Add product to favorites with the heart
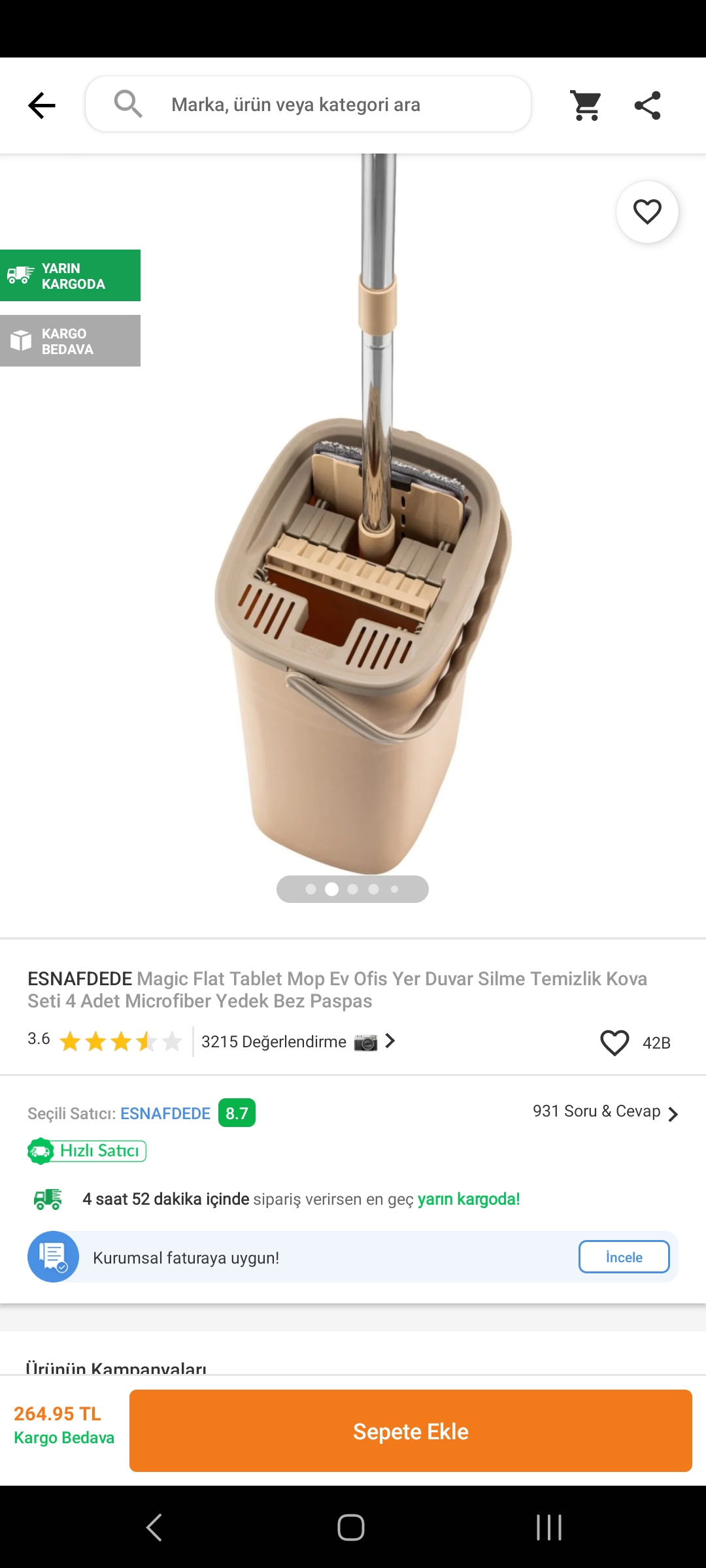 click(x=647, y=212)
